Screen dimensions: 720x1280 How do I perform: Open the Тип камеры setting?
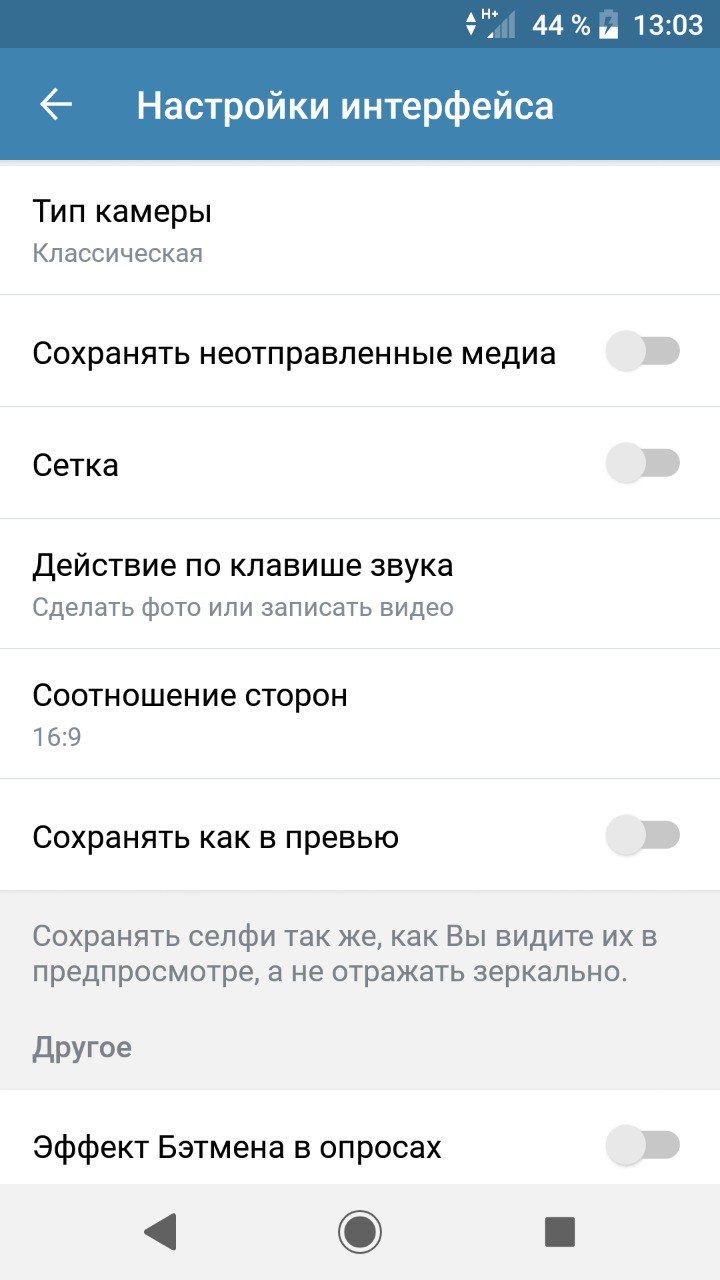point(360,230)
